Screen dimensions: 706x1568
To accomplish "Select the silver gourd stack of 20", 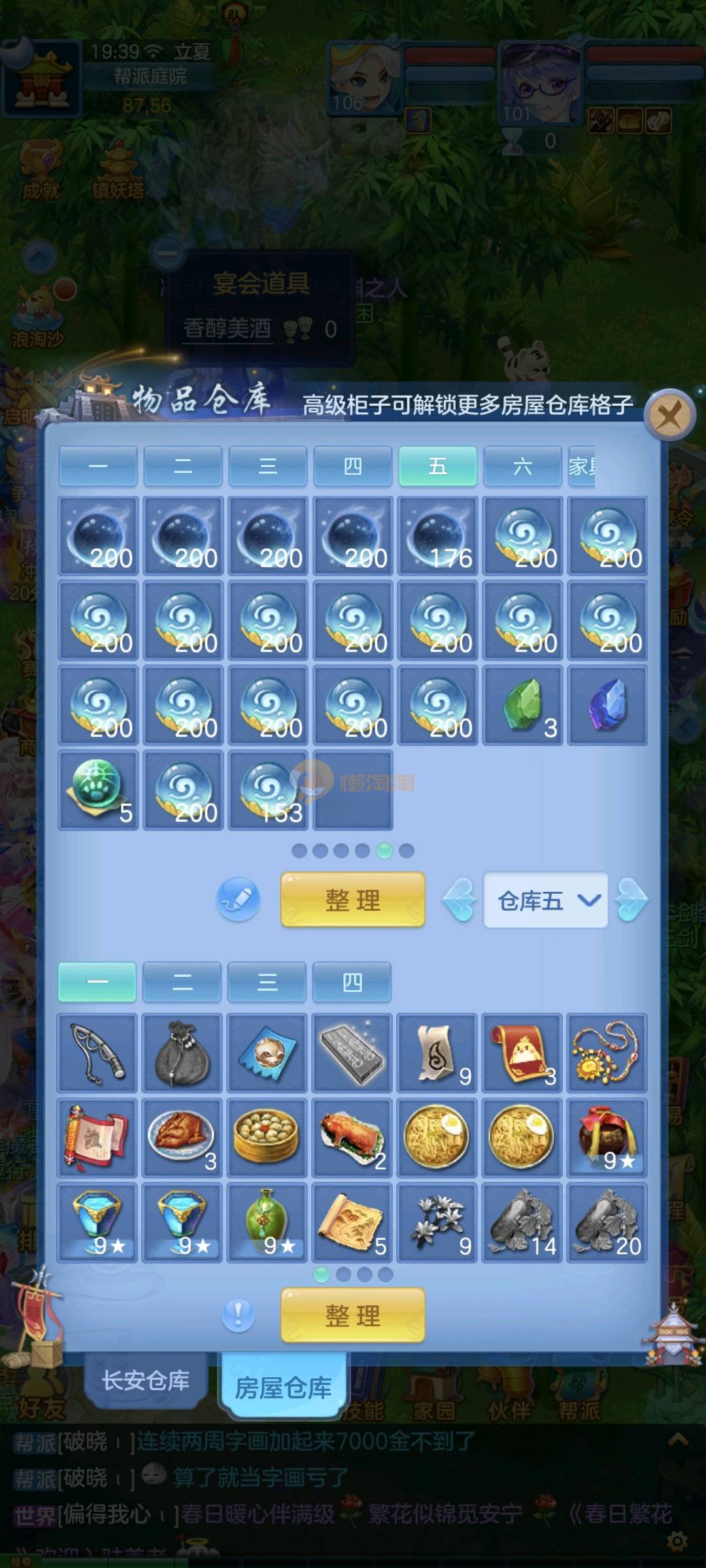I will click(607, 1222).
